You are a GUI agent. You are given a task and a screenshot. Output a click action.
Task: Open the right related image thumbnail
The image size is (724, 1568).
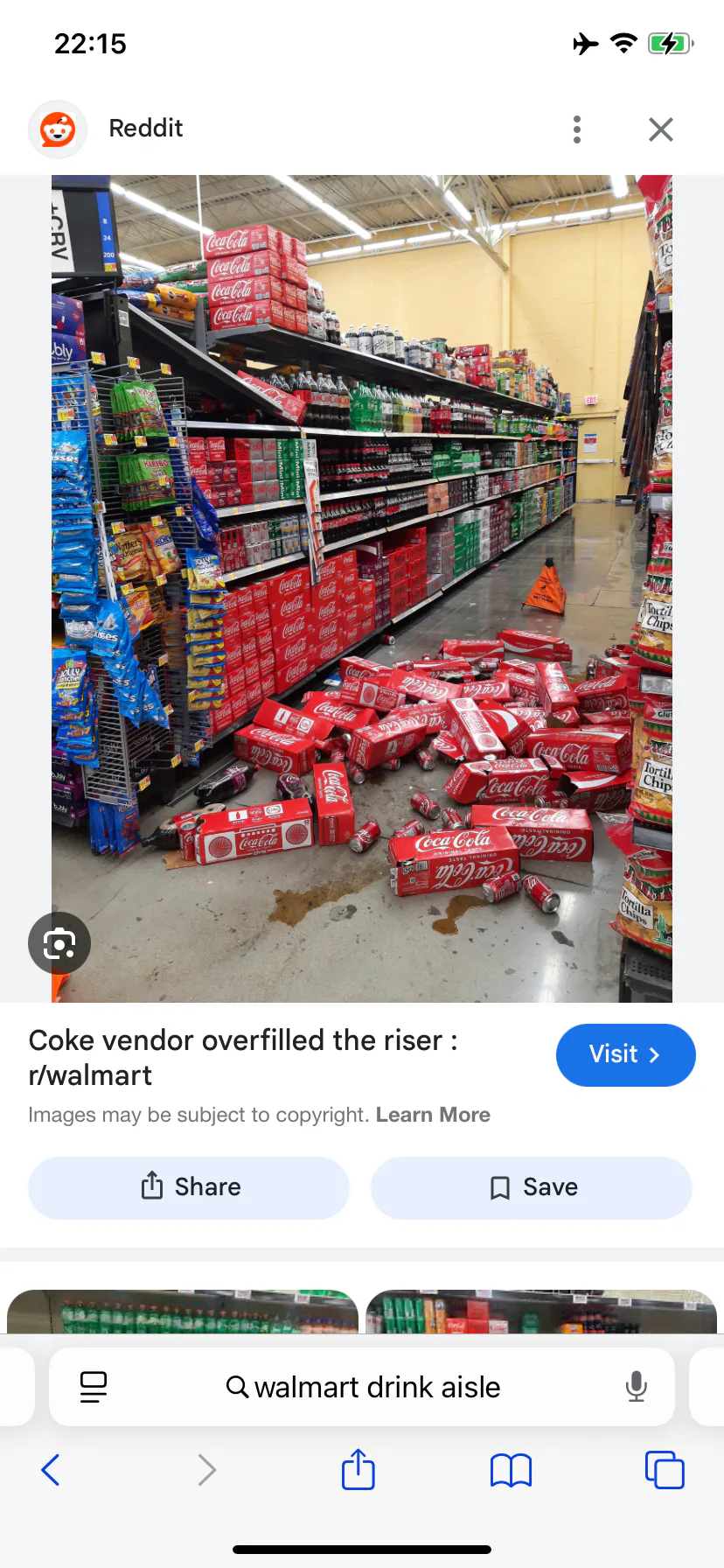541,1312
